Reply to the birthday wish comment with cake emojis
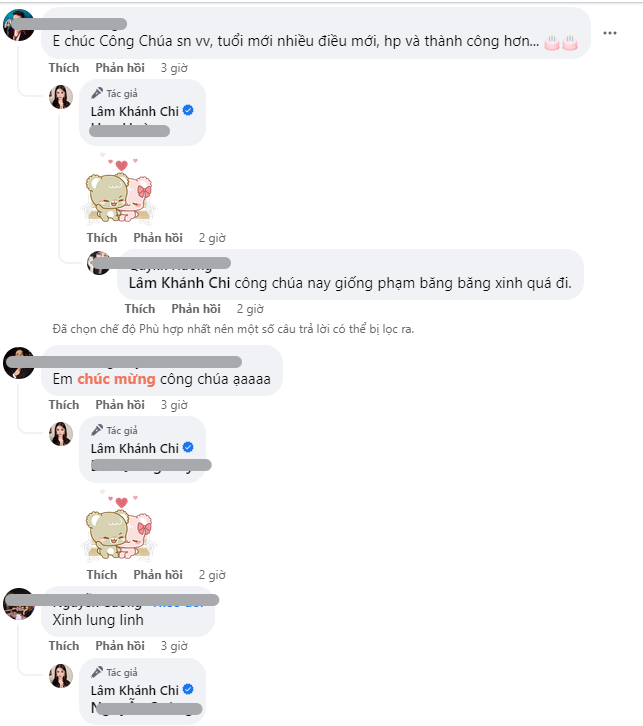Viewport: 643px width, 726px height. (120, 68)
